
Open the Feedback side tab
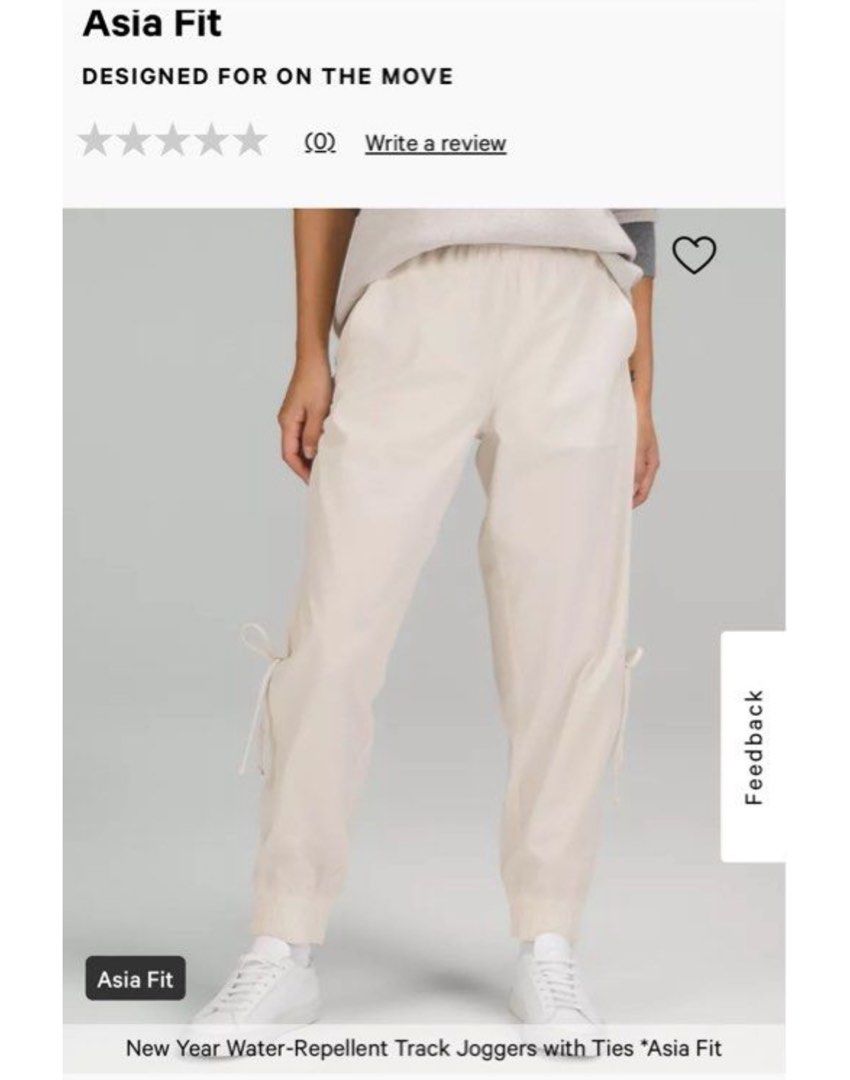pos(754,746)
